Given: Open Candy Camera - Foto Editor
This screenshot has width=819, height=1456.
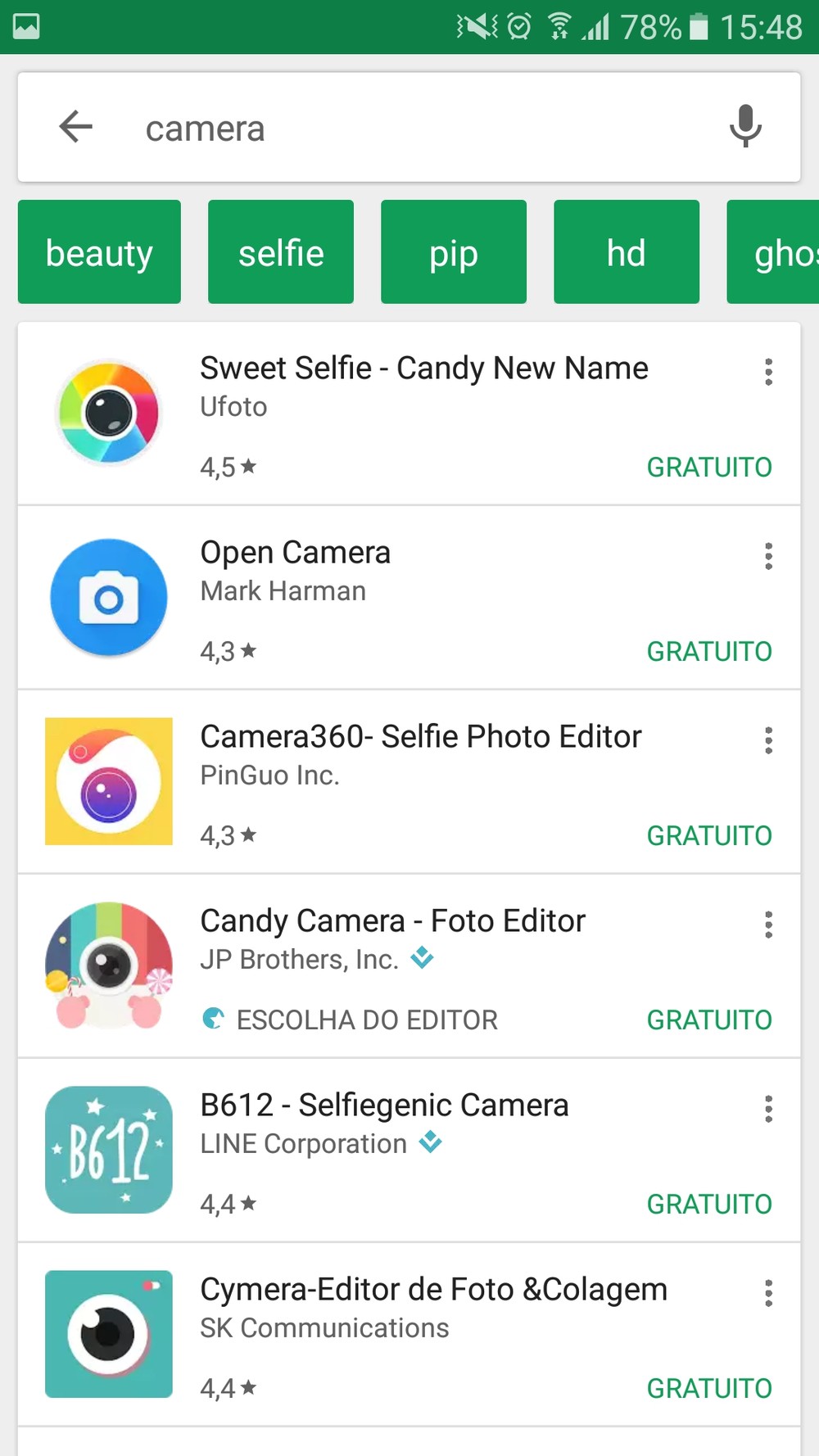Looking at the screenshot, I should coord(392,921).
